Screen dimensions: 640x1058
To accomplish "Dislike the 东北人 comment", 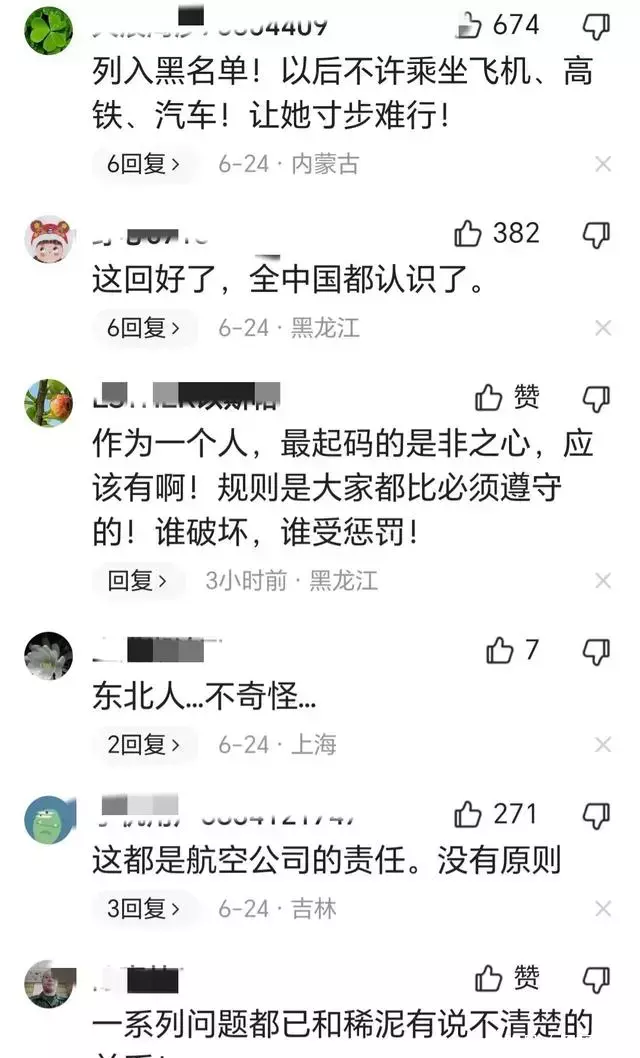I will coord(596,651).
